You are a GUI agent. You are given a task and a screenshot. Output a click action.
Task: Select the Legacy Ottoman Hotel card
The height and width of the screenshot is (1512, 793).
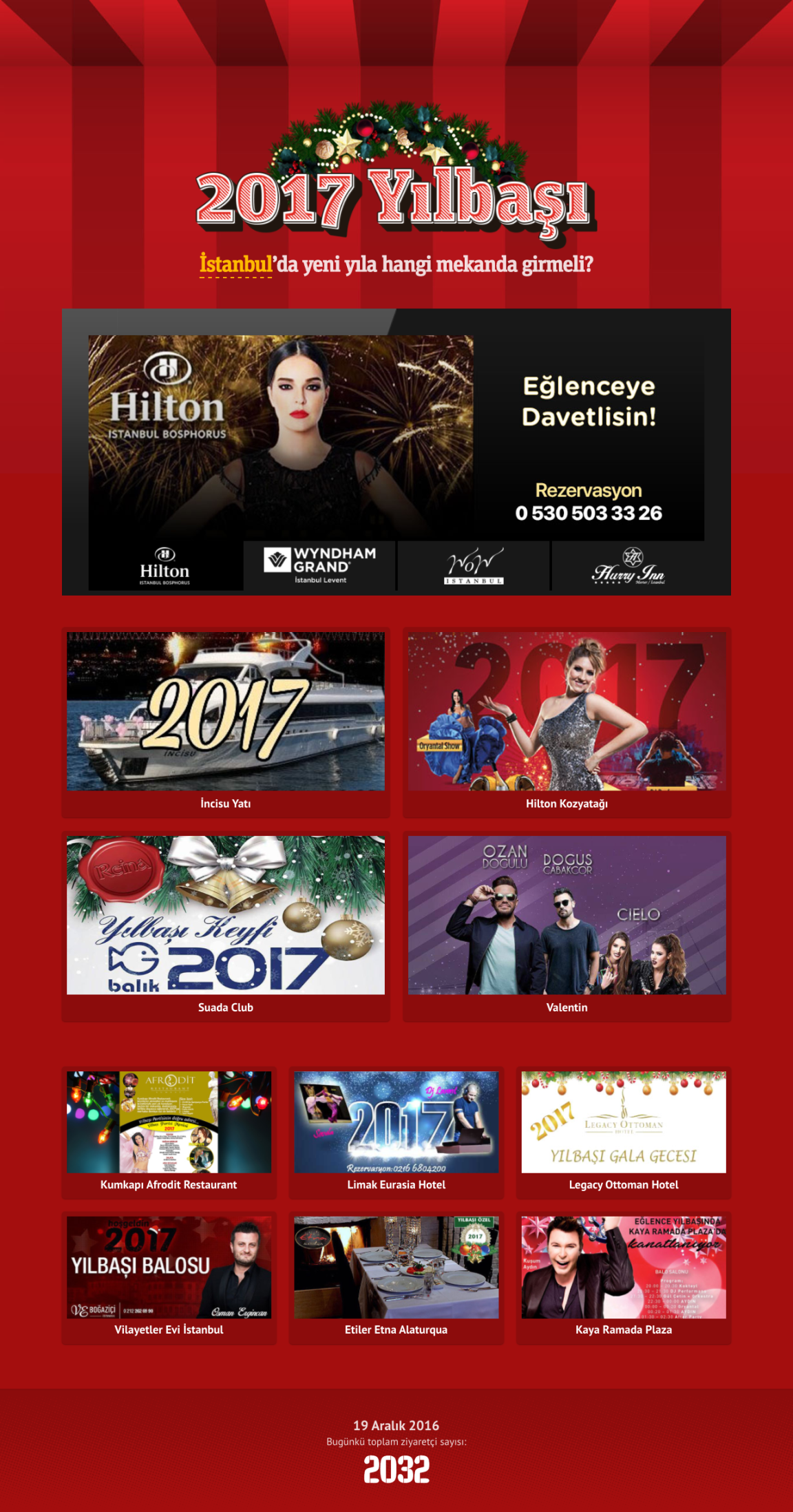coord(623,1131)
